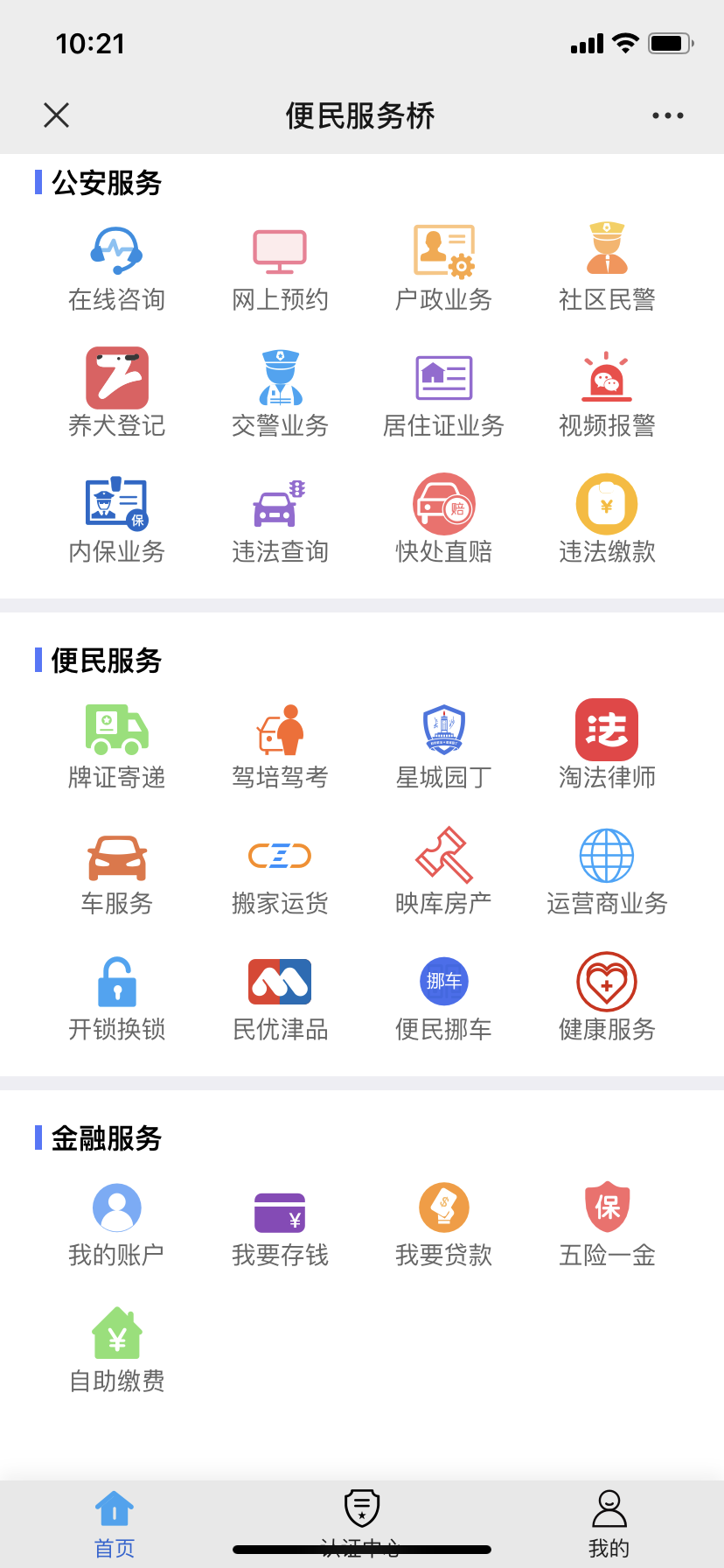
Task: Switch to the 我的 tab
Action: (609, 1524)
